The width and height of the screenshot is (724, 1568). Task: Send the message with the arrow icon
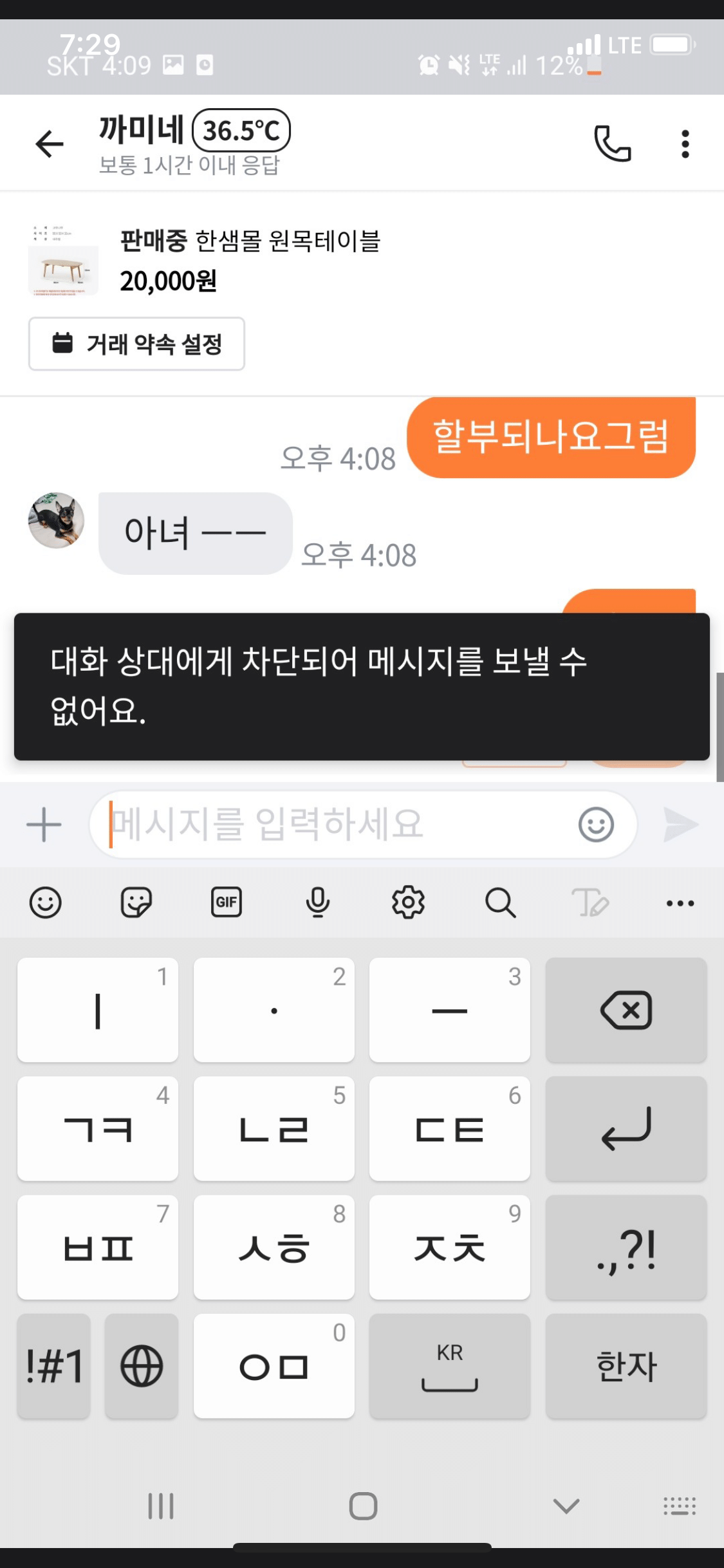pos(681,825)
